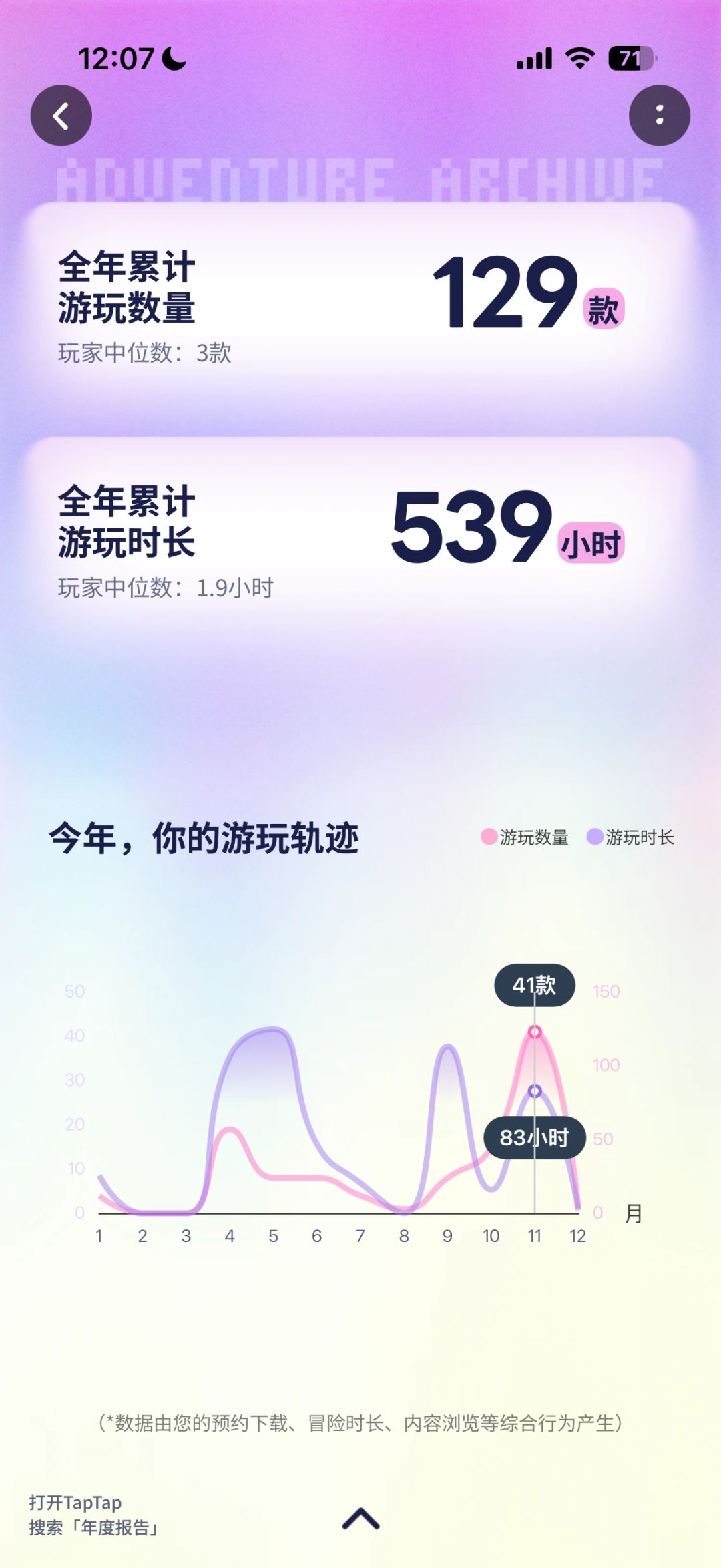Tap the pink 游玩数量 legend dot

pyautogui.click(x=487, y=837)
